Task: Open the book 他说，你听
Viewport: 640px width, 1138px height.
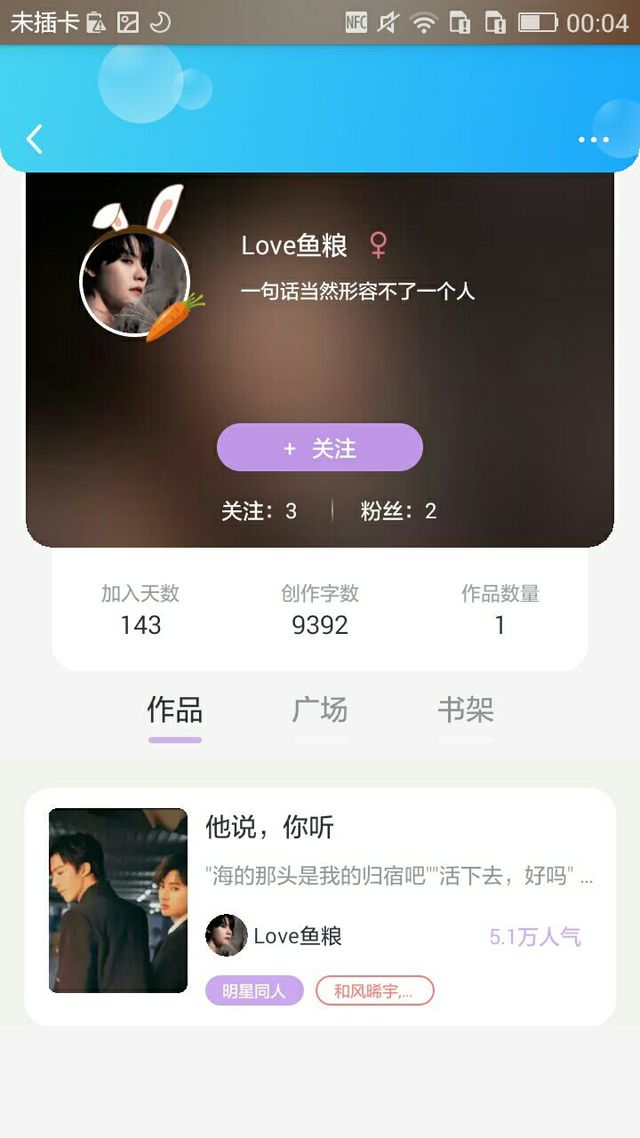Action: [320, 906]
